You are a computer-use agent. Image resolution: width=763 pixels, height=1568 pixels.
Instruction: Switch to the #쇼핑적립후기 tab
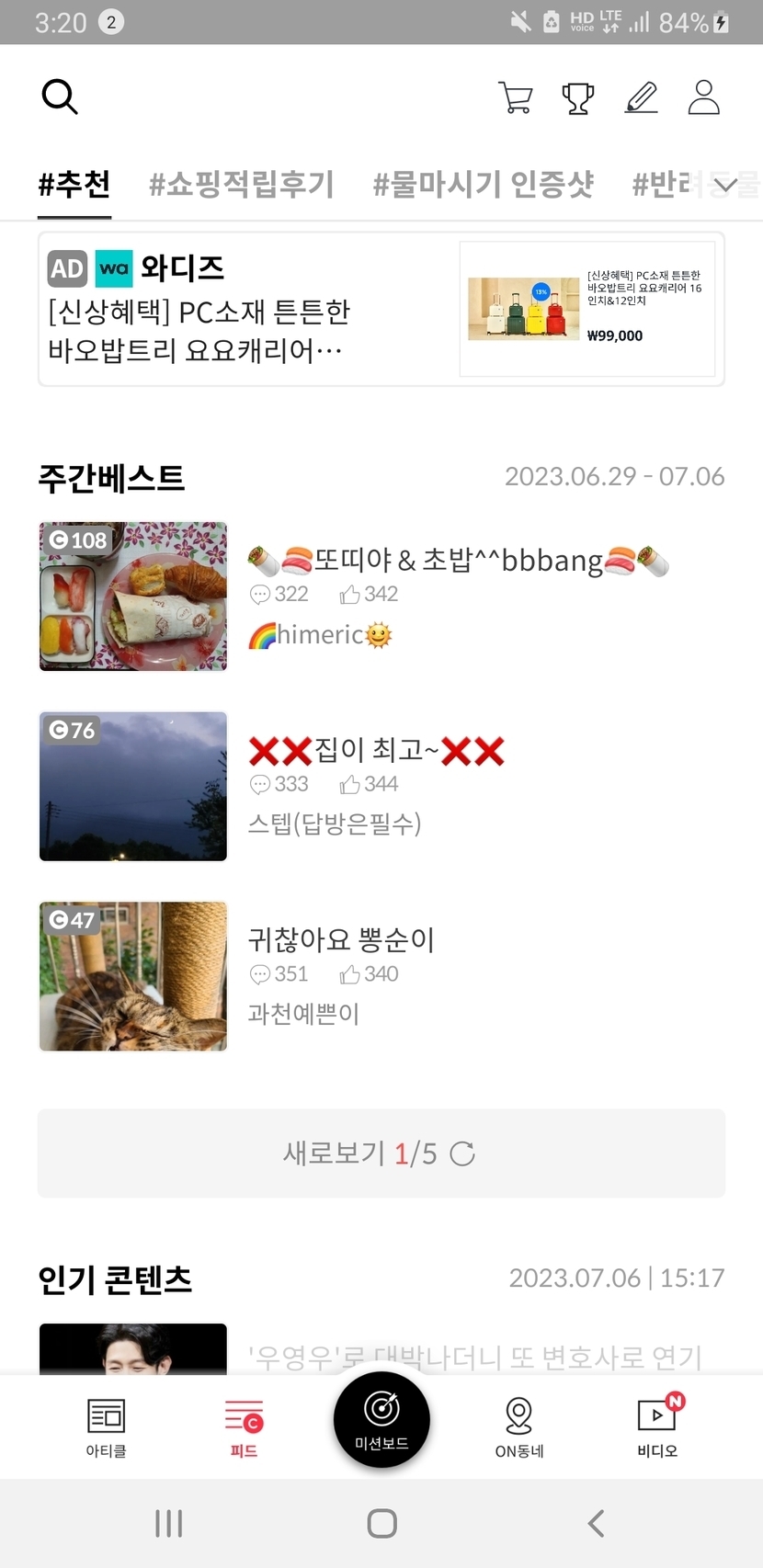[242, 184]
